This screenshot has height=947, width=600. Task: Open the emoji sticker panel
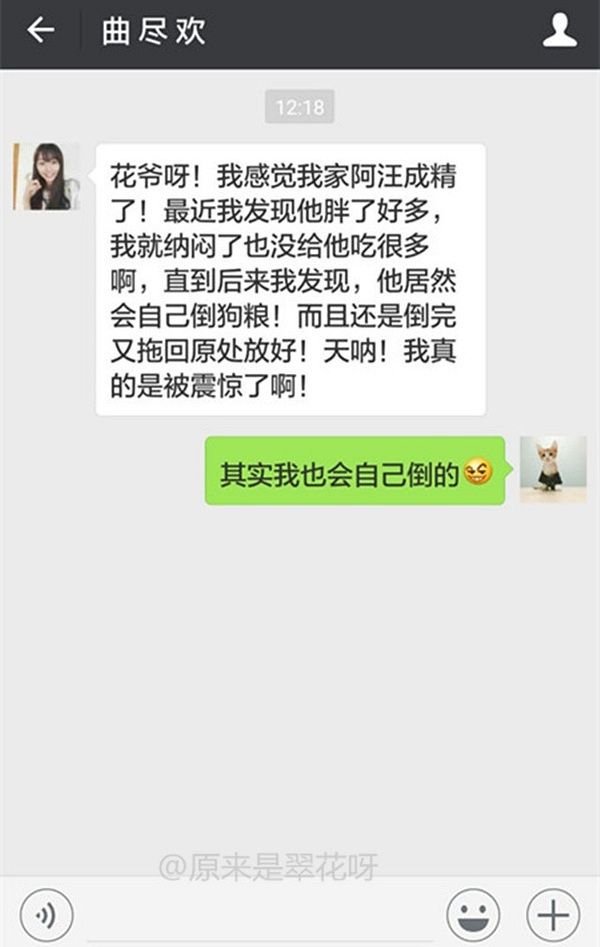point(473,914)
